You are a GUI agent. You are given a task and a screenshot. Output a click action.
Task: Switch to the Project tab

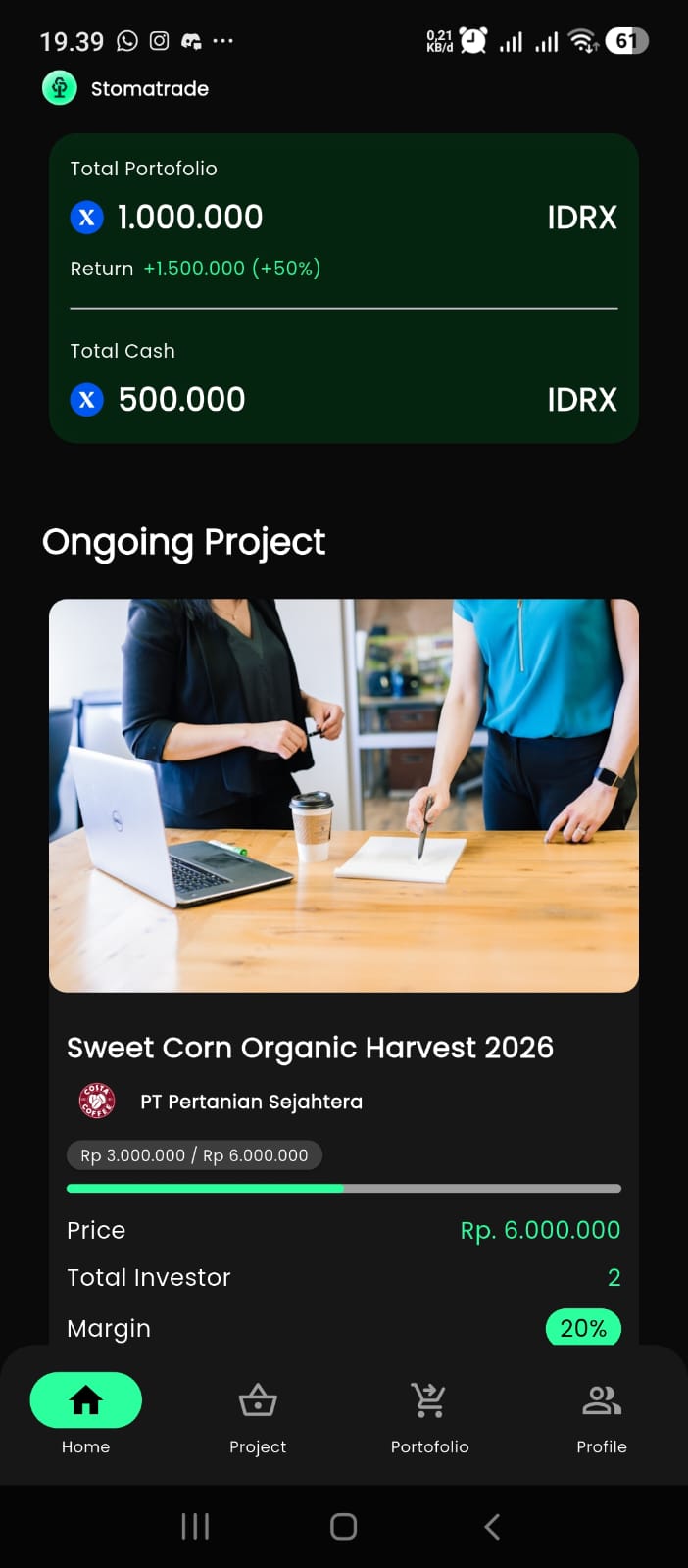click(x=258, y=1414)
